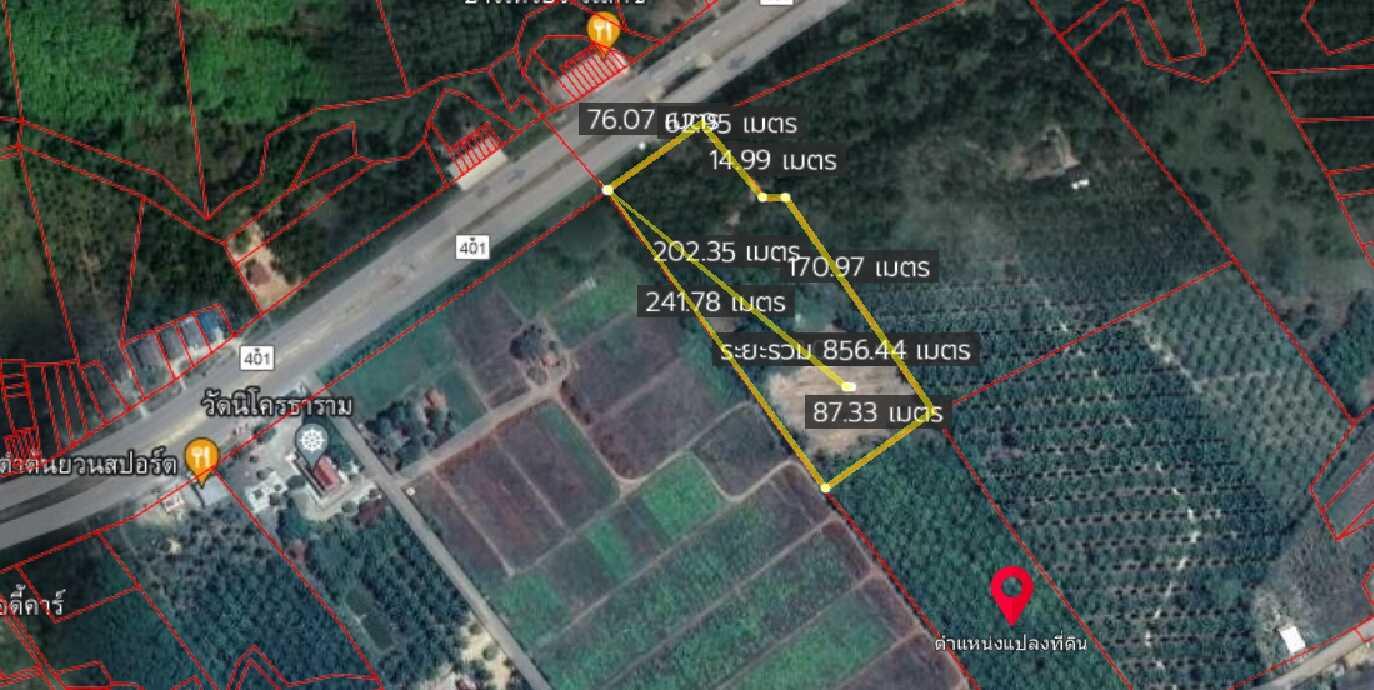
Task: Tap the red land parcel location pin
Action: point(1011,592)
